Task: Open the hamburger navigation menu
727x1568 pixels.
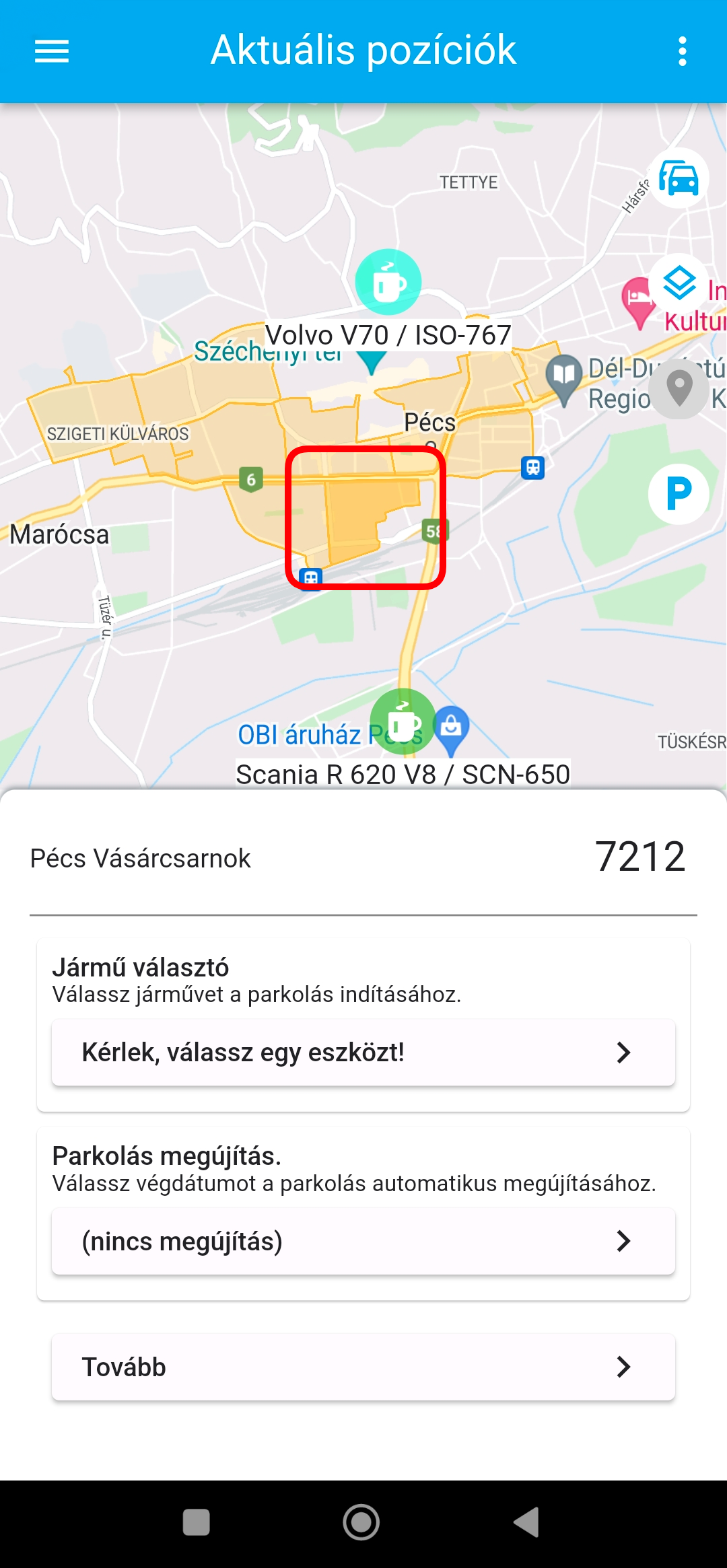Action: click(x=52, y=51)
